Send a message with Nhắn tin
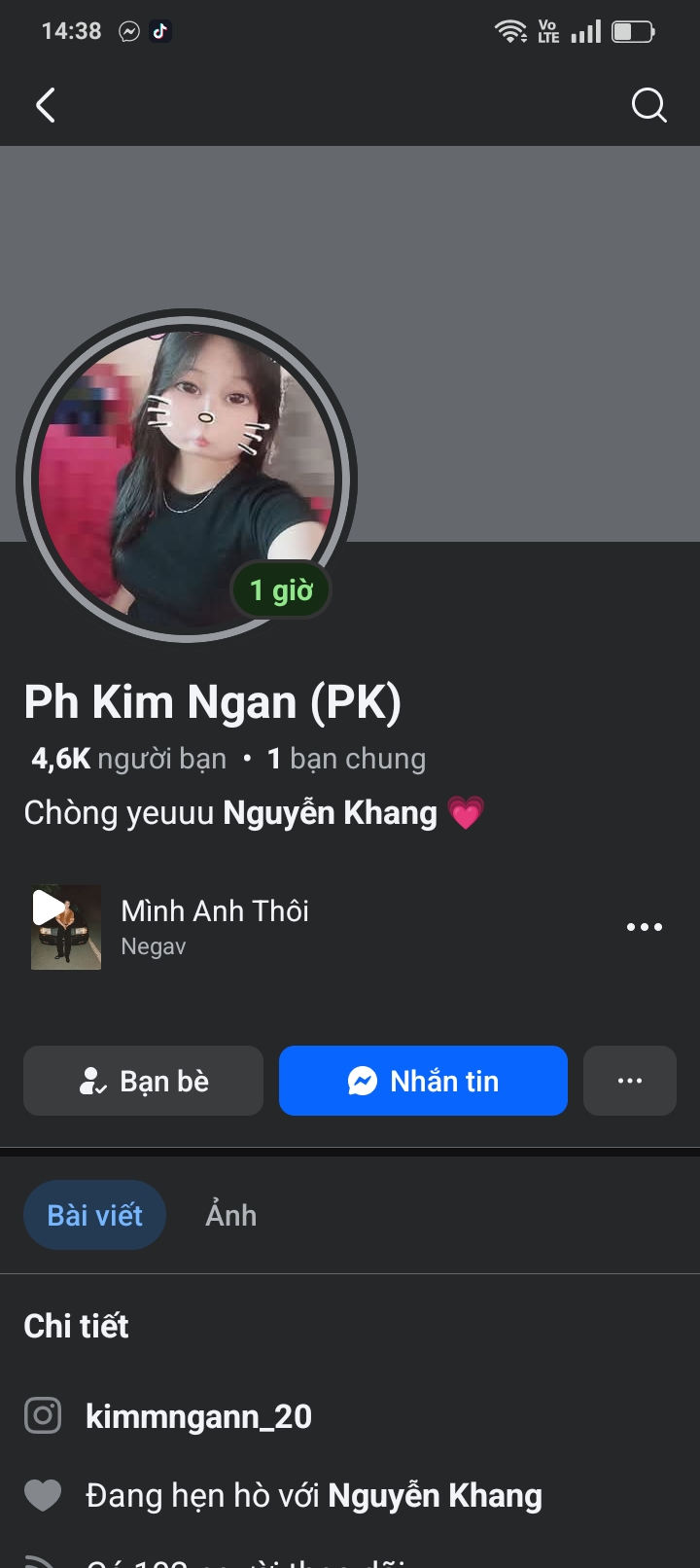This screenshot has width=700, height=1568. (x=423, y=1081)
